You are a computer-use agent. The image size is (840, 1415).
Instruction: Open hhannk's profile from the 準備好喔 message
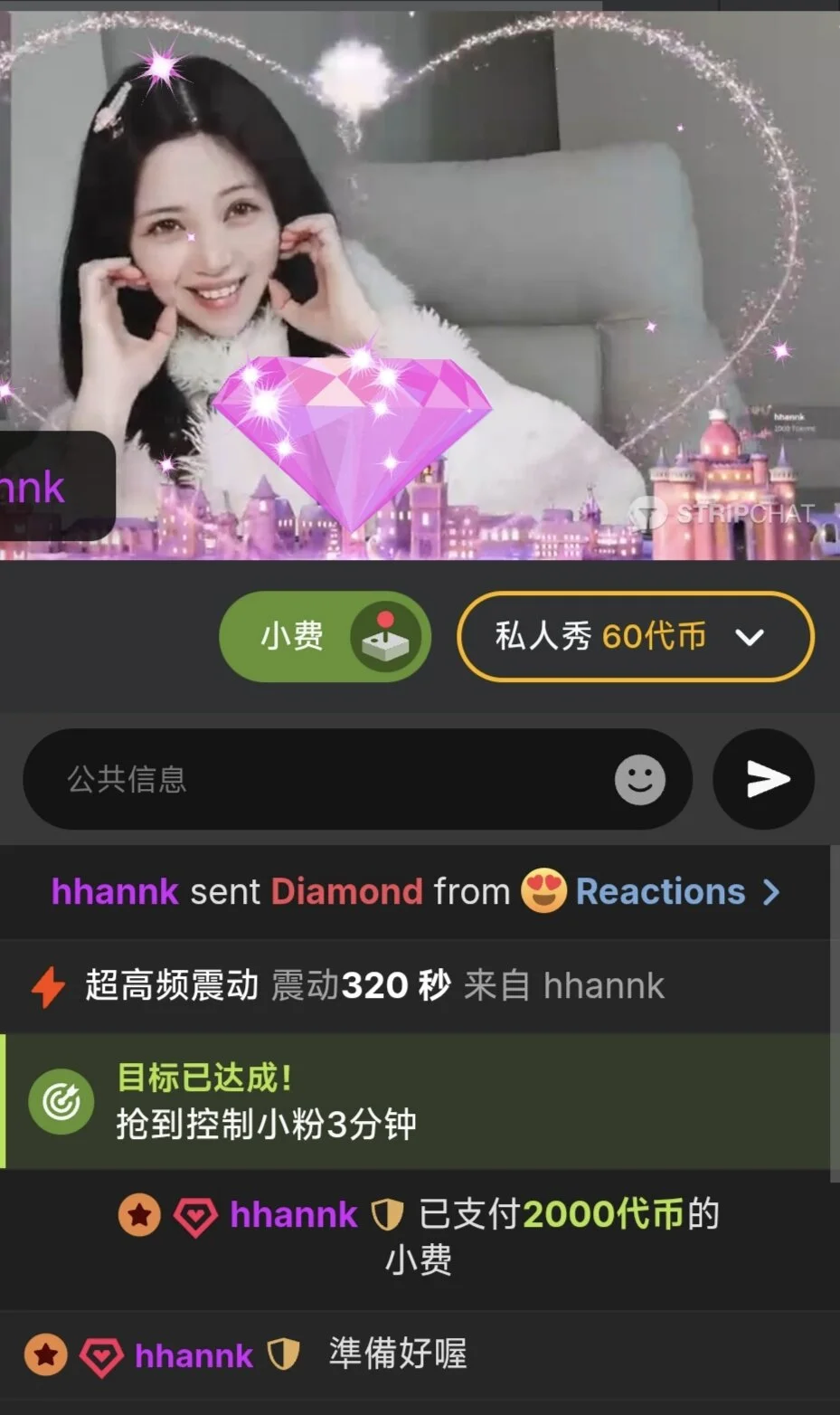pyautogui.click(x=193, y=1355)
